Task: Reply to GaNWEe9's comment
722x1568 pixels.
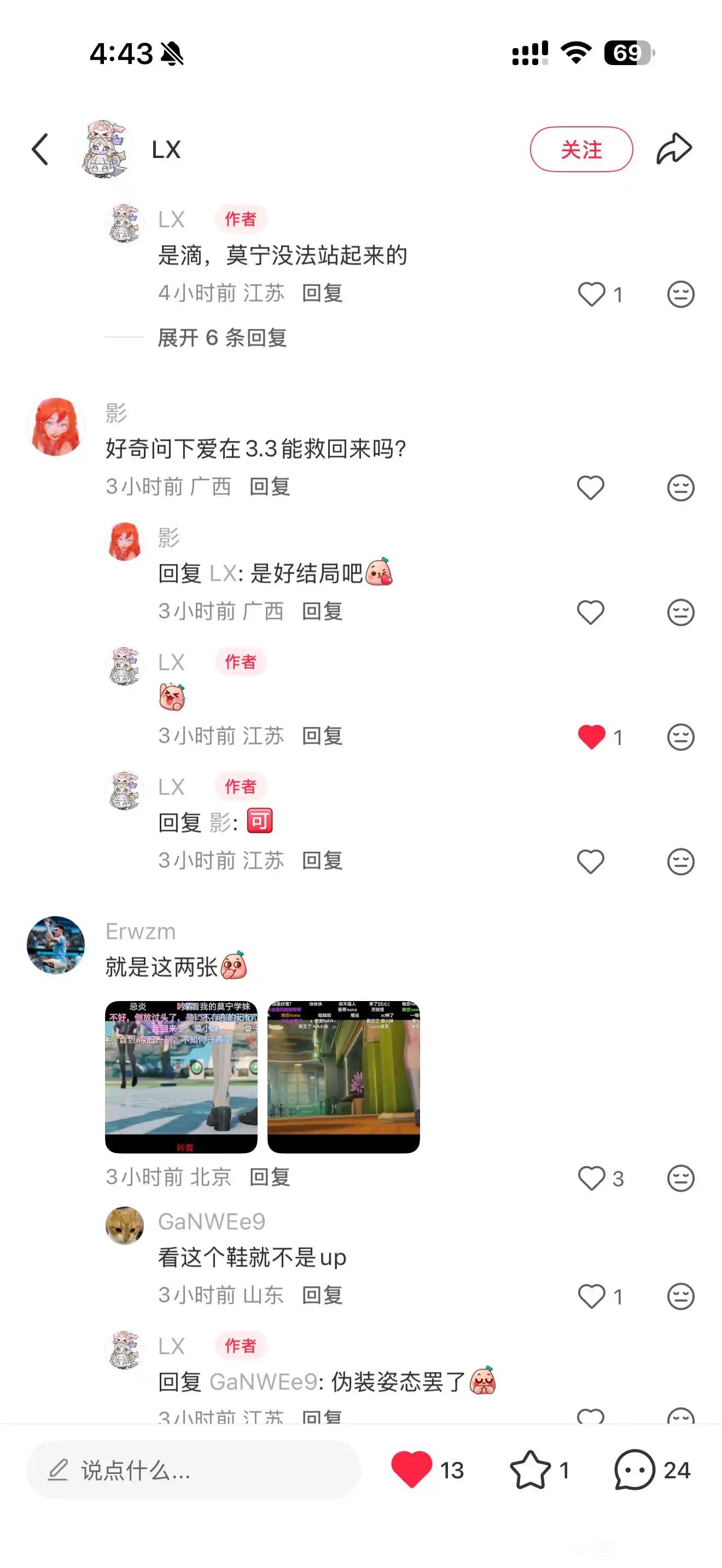Action: click(x=322, y=1295)
